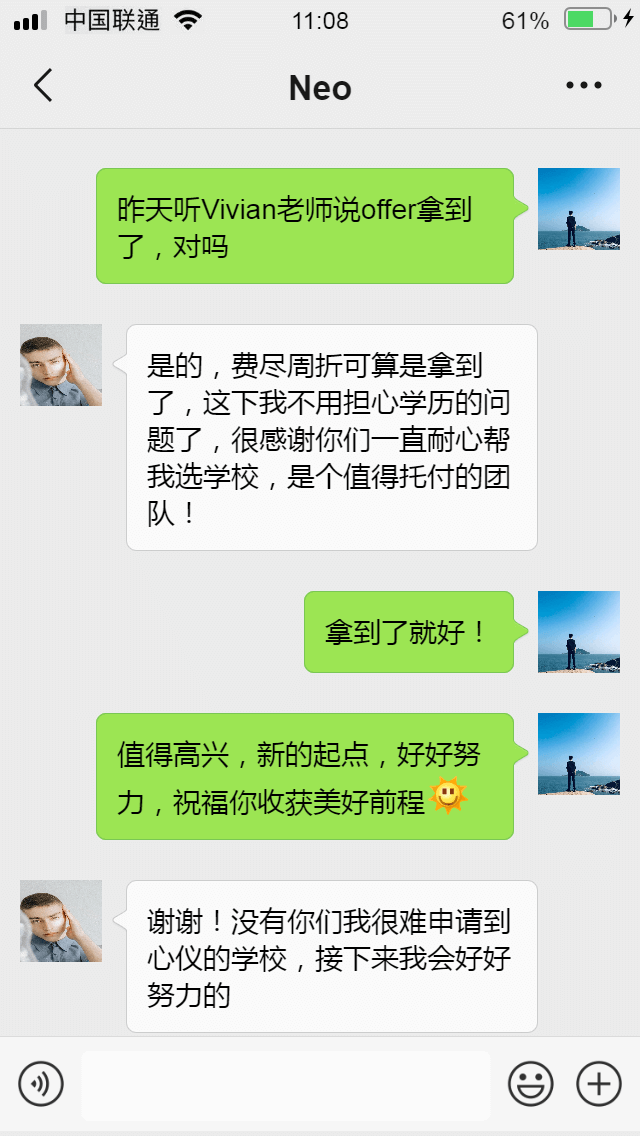This screenshot has height=1136, width=640.
Task: Tap the message text field
Action: (x=286, y=1084)
